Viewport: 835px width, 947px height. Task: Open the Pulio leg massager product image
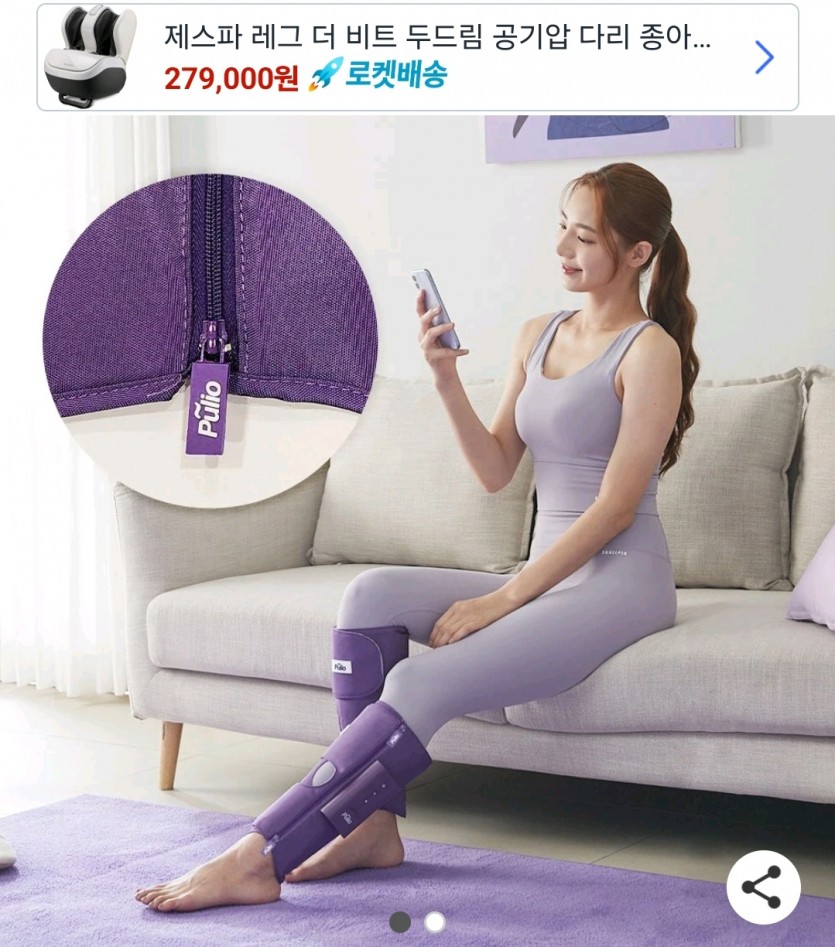417,520
